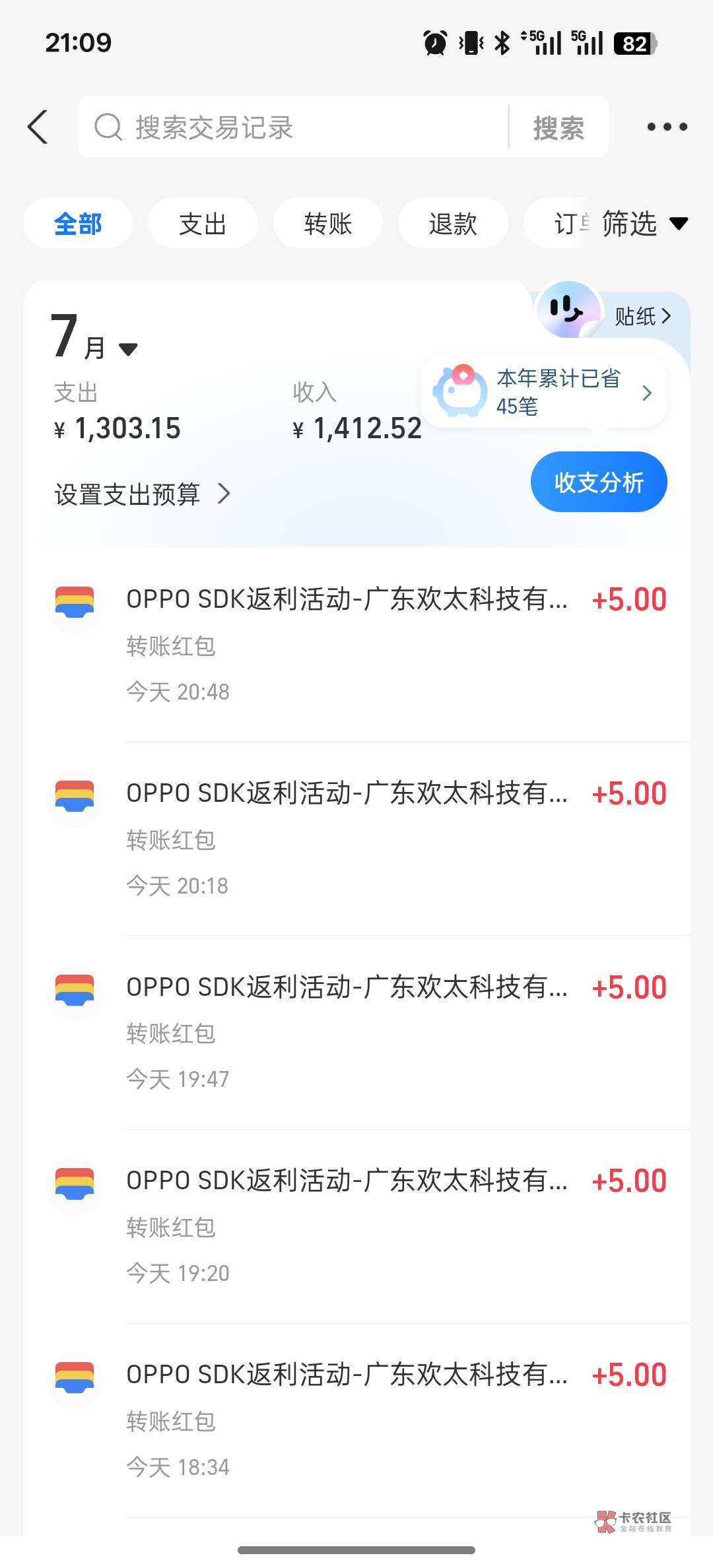Open the 筛选 dropdown
Image resolution: width=713 pixels, height=1568 pixels.
click(x=644, y=224)
